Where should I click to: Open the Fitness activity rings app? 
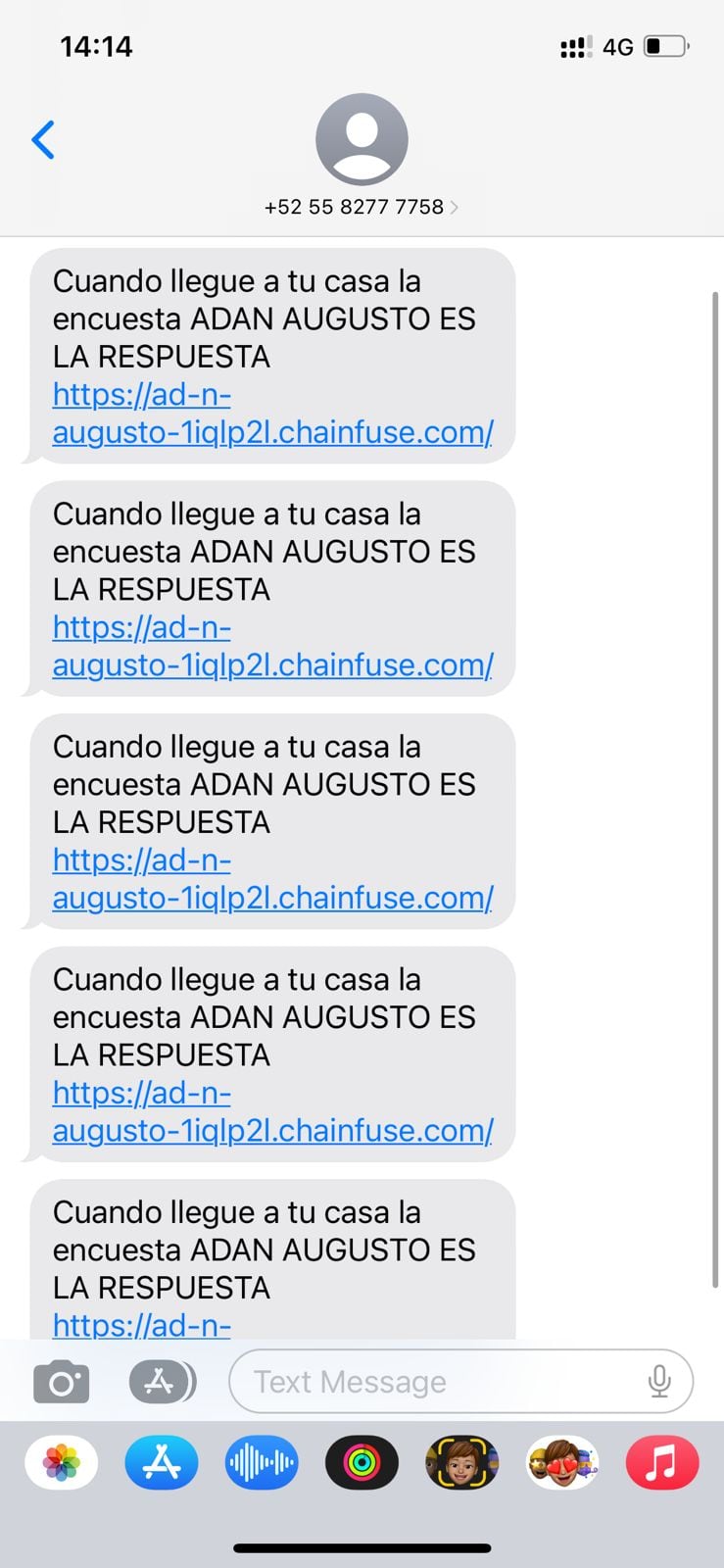(x=362, y=1463)
